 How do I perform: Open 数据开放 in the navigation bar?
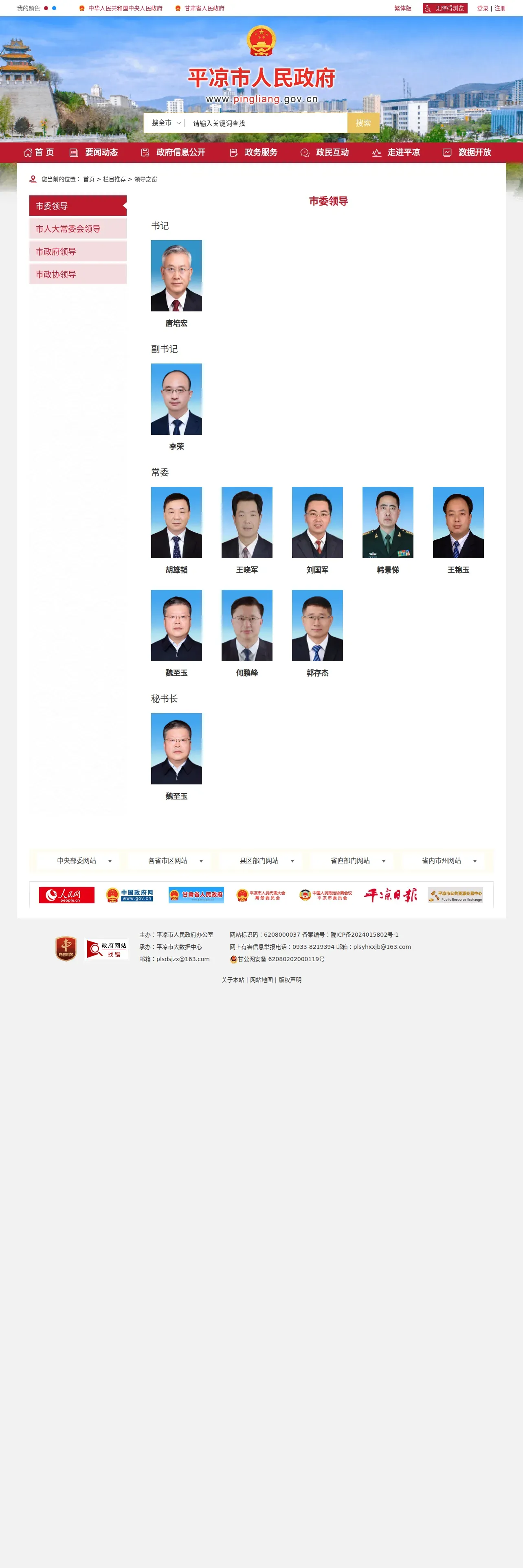pos(467,152)
